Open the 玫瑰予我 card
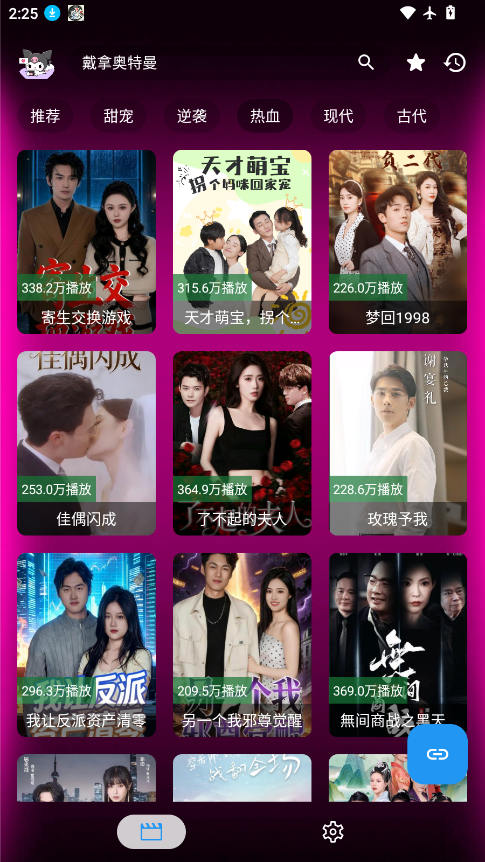This screenshot has height=862, width=485. point(398,443)
